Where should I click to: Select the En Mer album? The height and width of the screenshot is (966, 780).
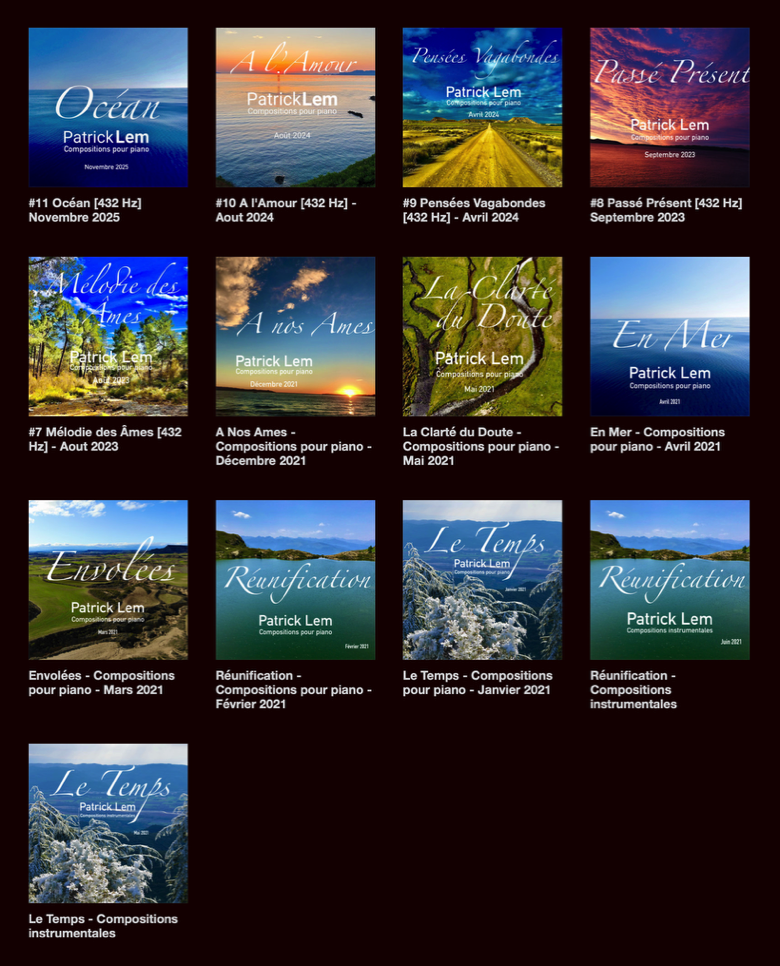point(669,336)
